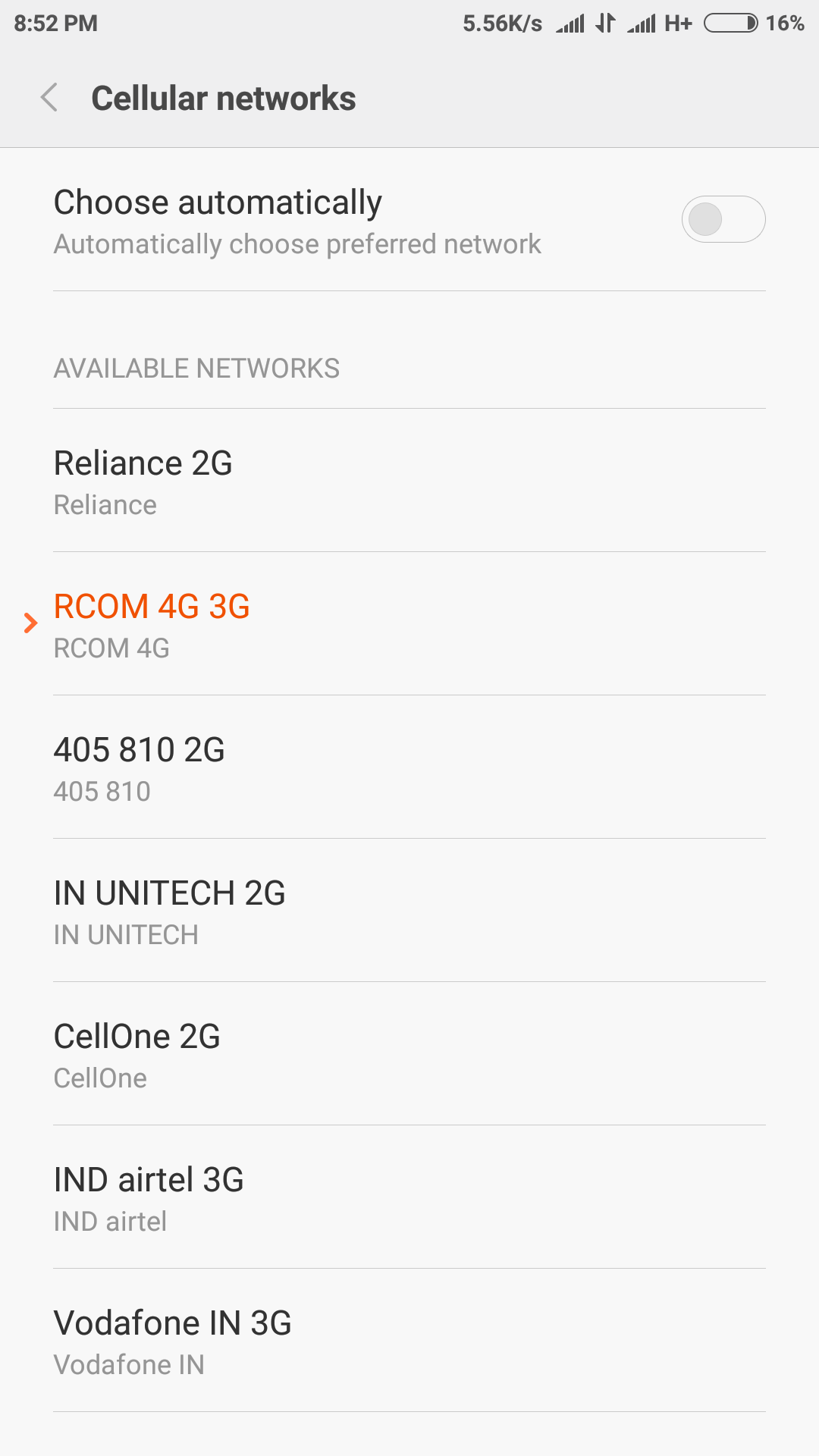
Task: Choose the 405 810 2G network
Action: 409,767
